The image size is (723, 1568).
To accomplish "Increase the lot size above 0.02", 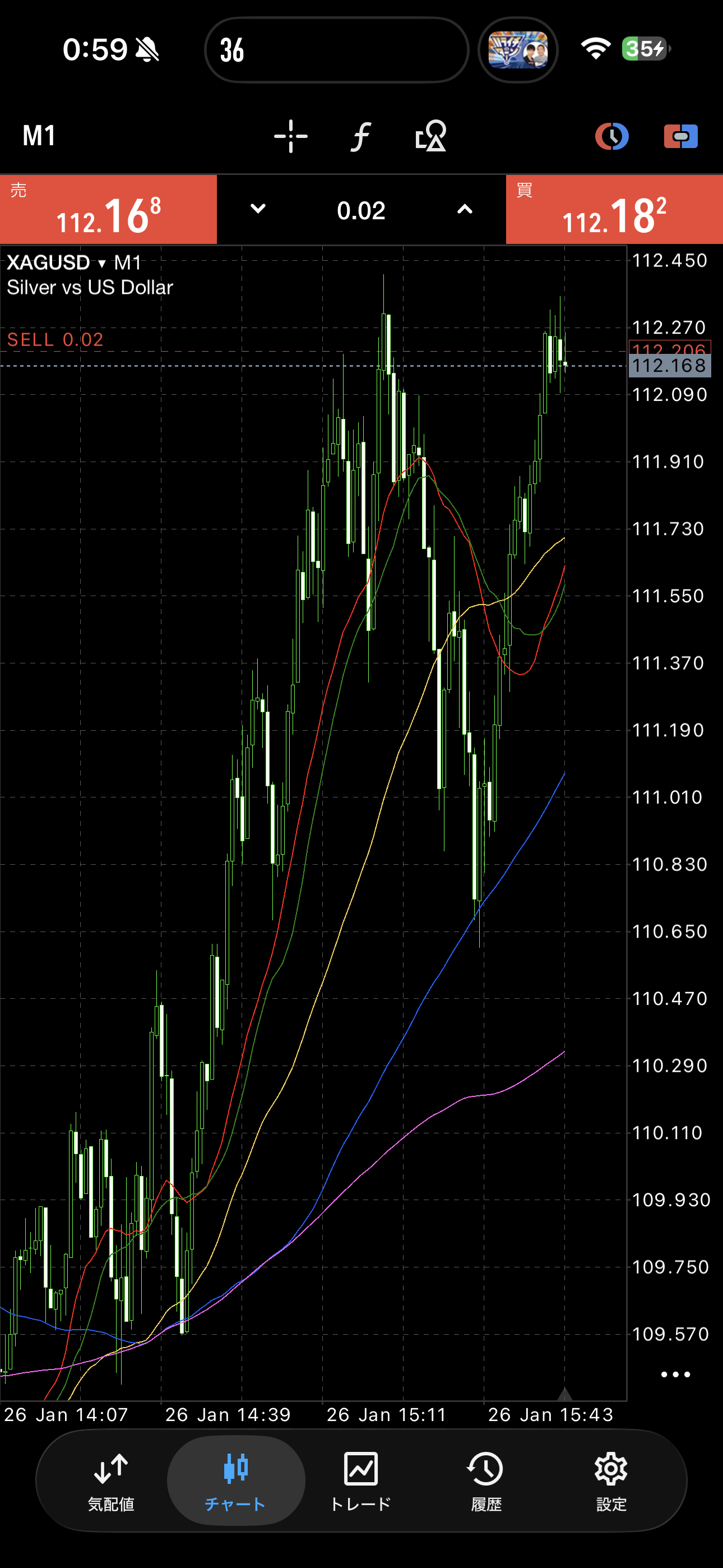I will coord(465,209).
